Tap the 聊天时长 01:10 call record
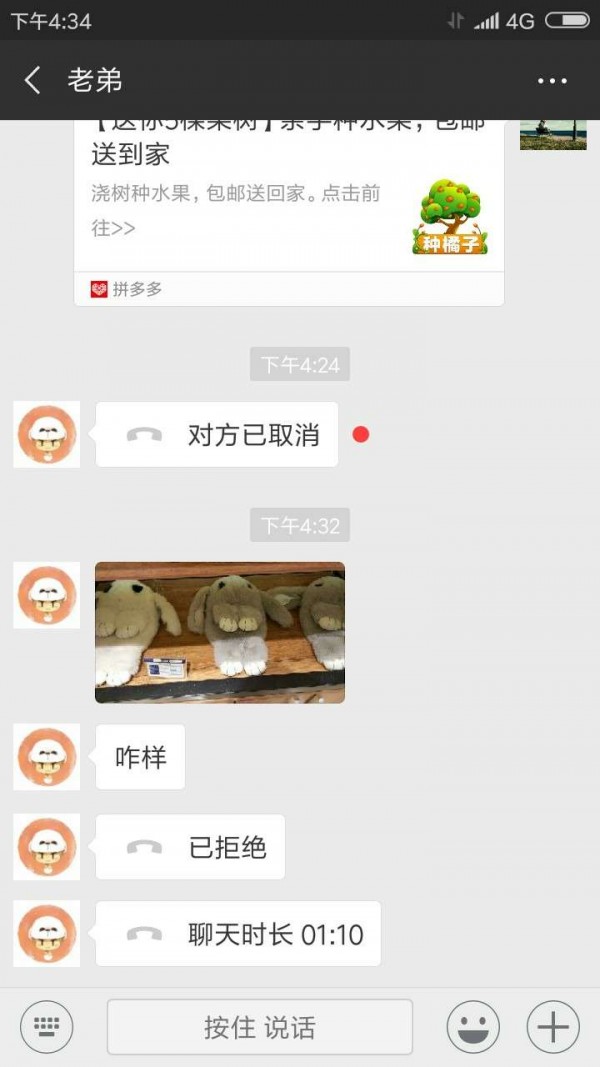This screenshot has height=1067, width=600. (x=238, y=935)
